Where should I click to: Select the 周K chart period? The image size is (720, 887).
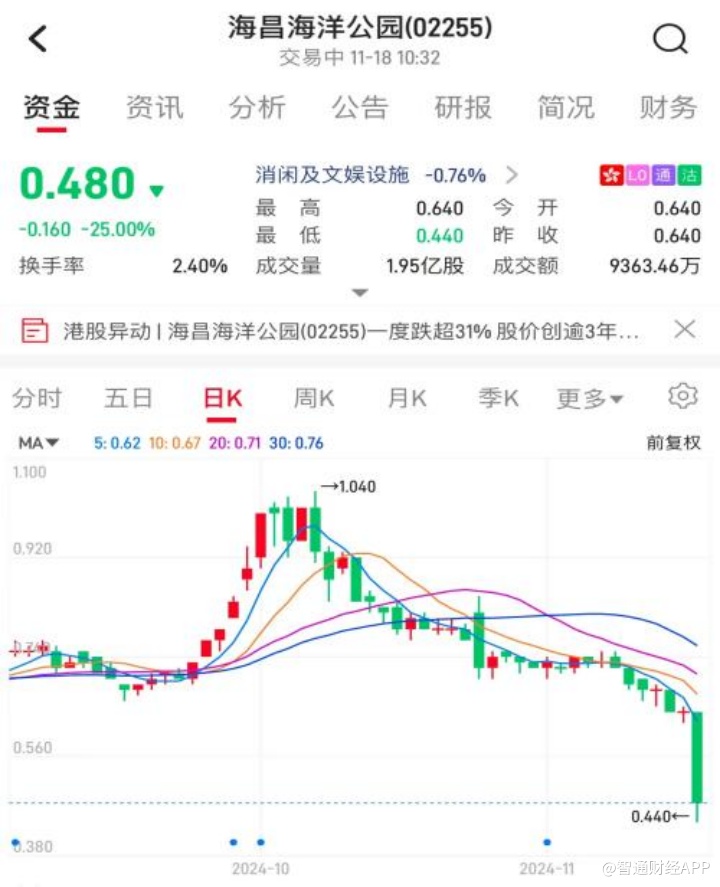(313, 398)
